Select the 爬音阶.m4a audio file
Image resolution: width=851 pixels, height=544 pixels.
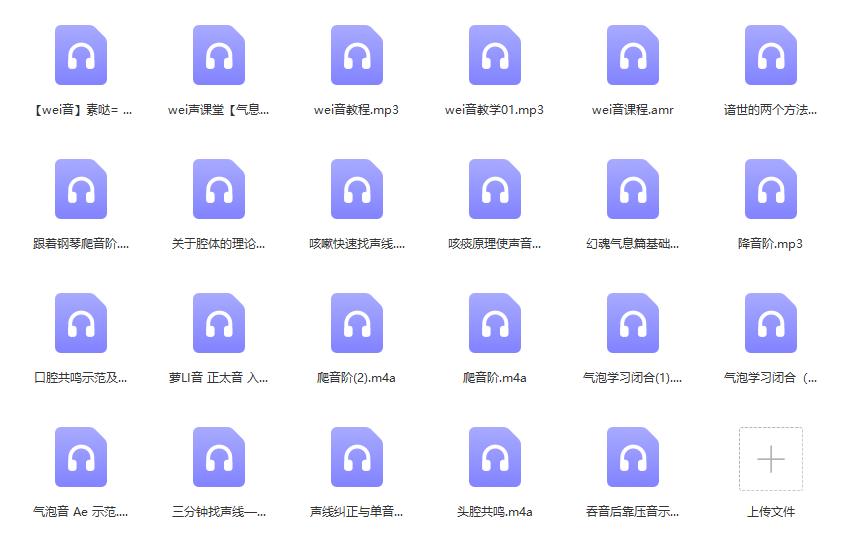(x=495, y=324)
